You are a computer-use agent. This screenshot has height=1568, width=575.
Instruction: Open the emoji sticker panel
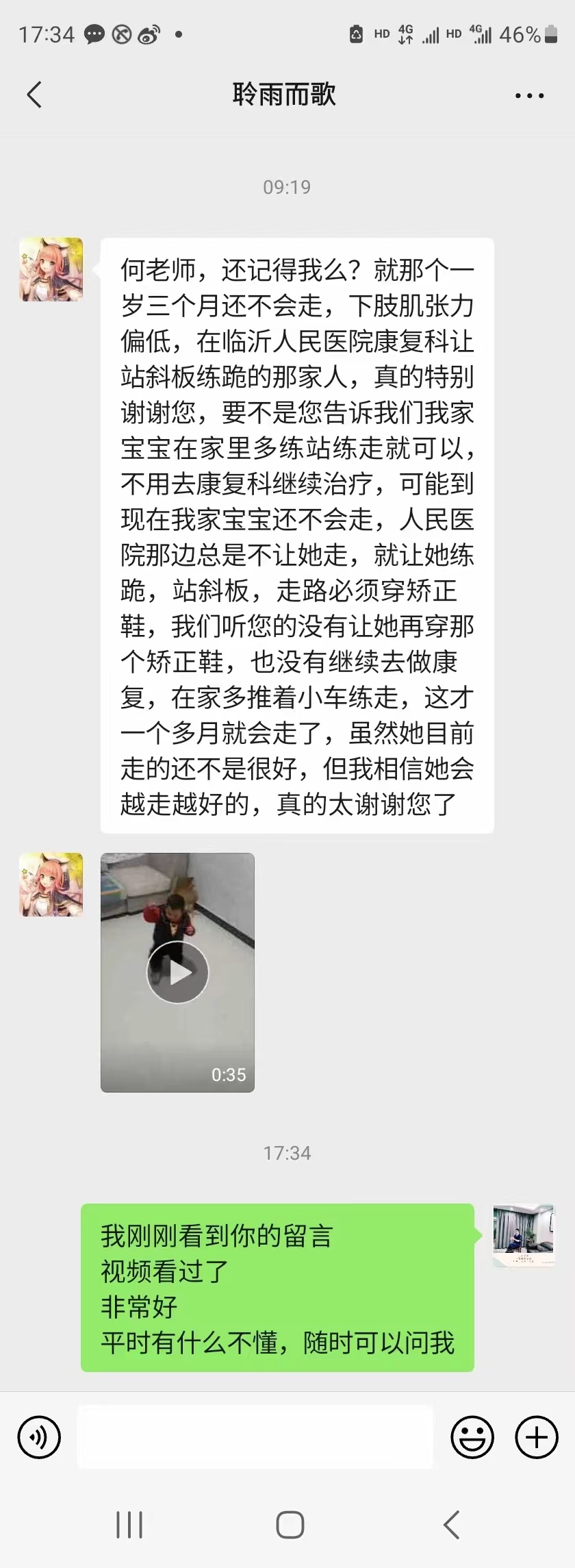point(472,1436)
